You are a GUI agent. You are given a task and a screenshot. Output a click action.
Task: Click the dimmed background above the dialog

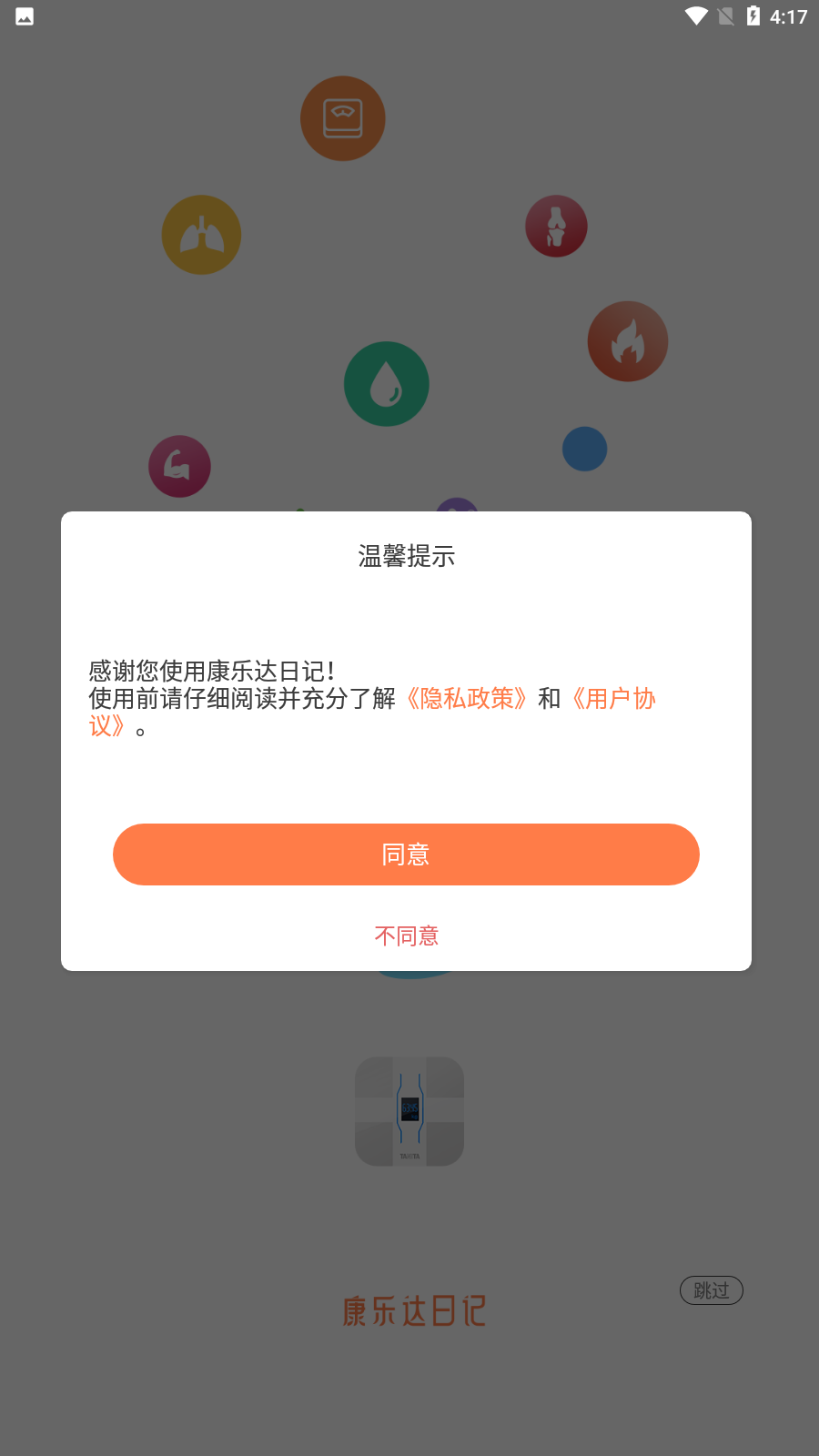click(409, 273)
